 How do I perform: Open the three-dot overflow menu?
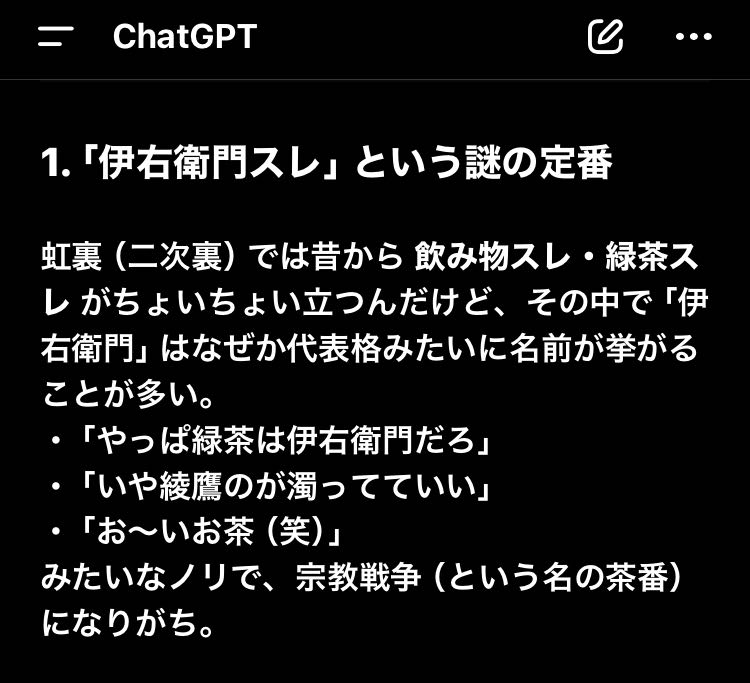(x=693, y=38)
